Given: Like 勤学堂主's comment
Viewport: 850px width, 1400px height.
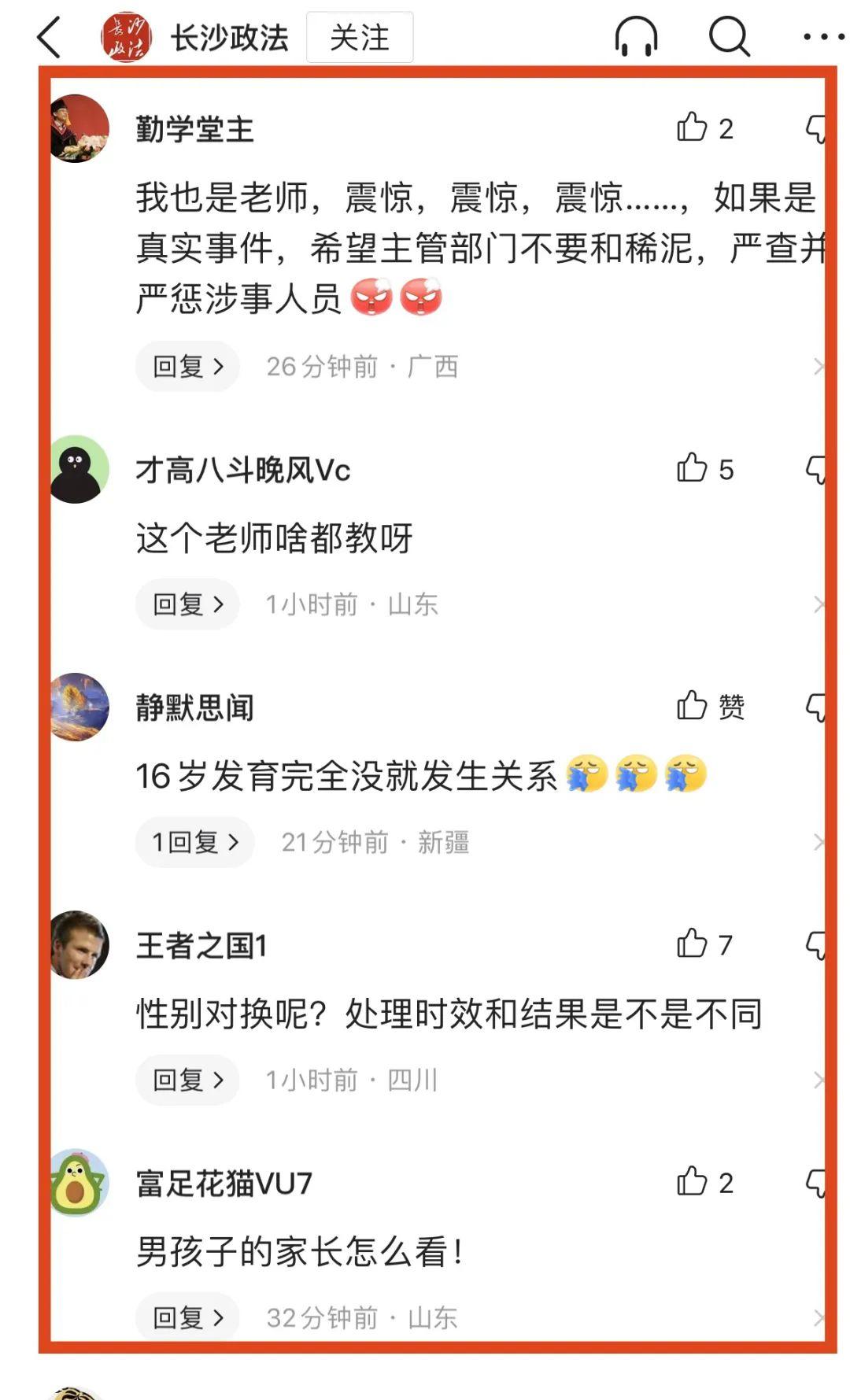Looking at the screenshot, I should tap(693, 127).
